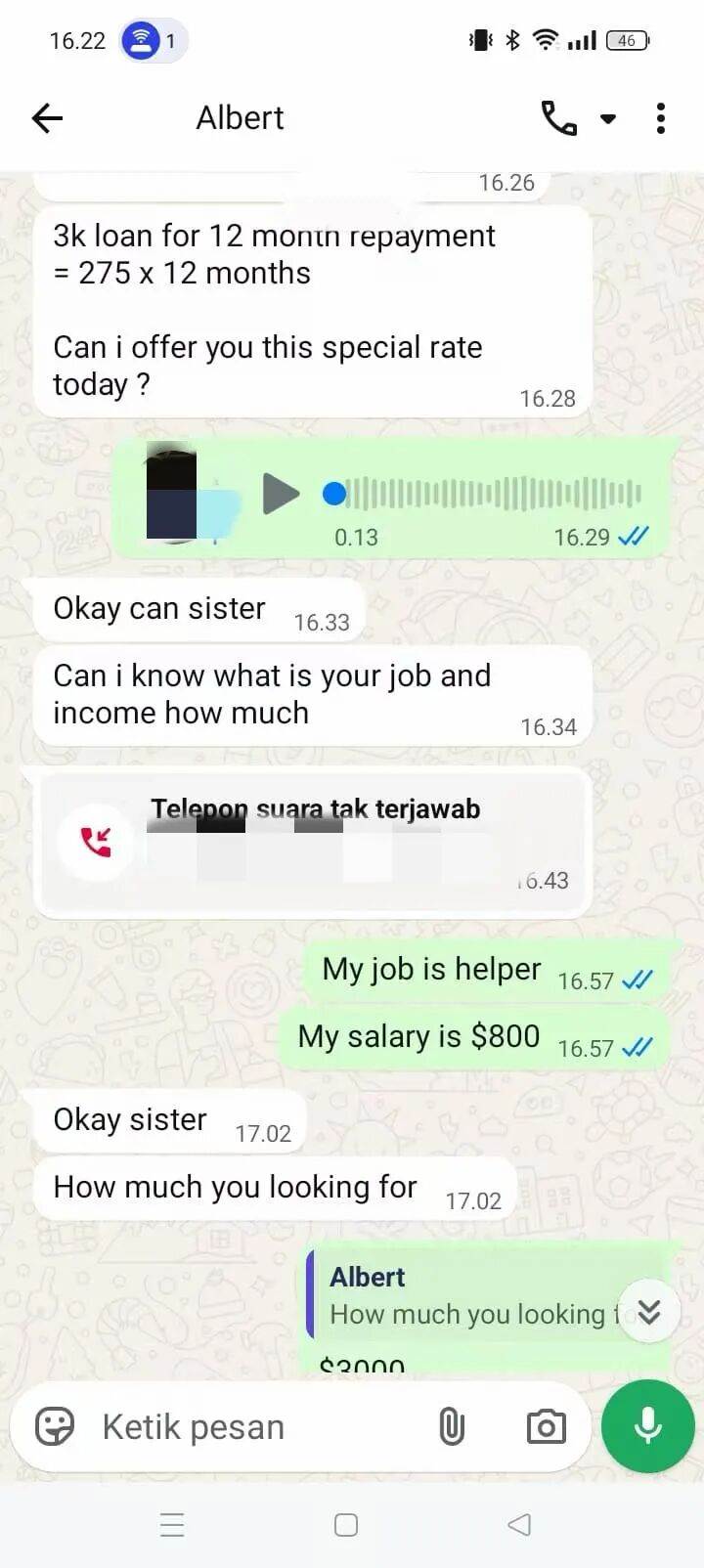
Task: Tap the missed voice call card
Action: click(313, 843)
